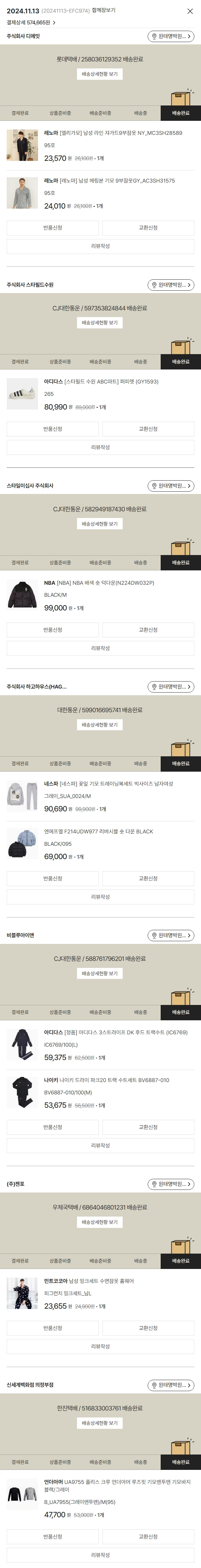Request return for 하고하우스 order
This screenshot has height=1568, width=201.
click(x=53, y=878)
